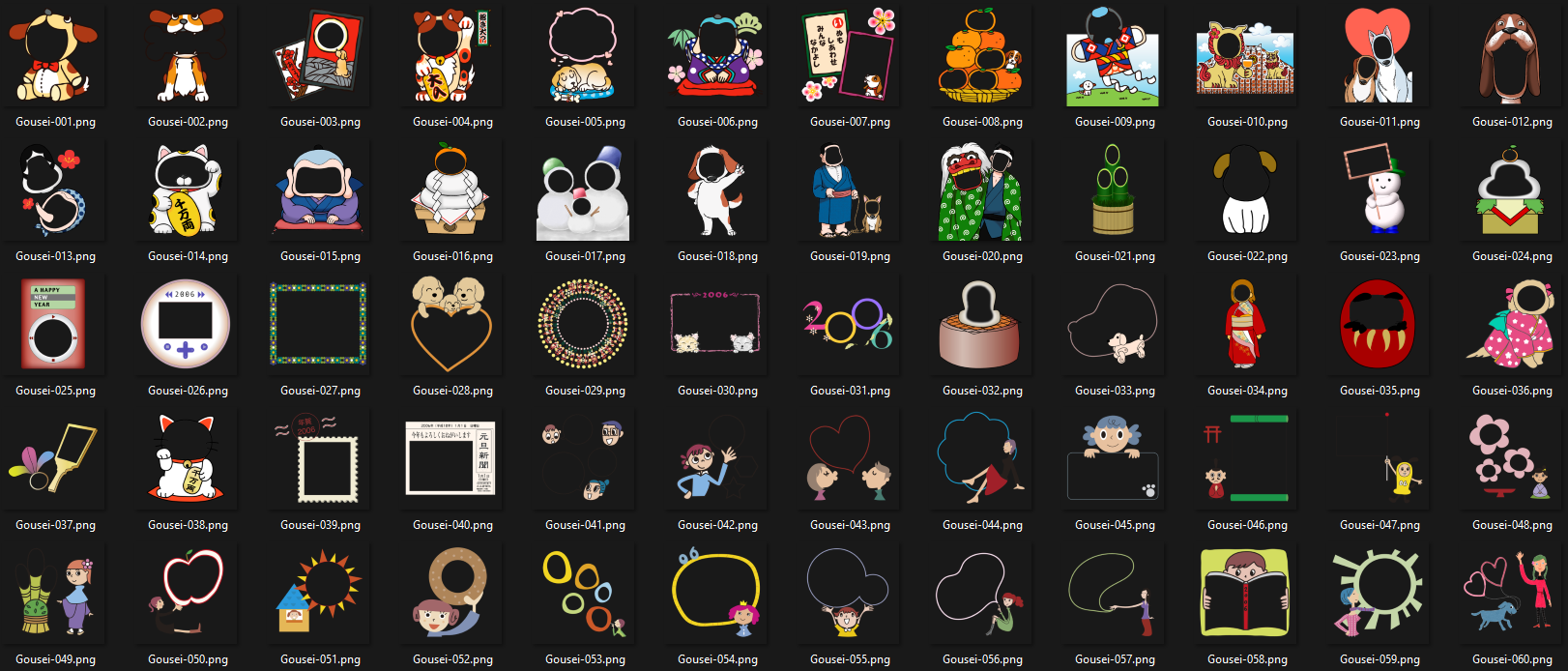This screenshot has height=671, width=1568.
Task: Open Gousei-054.png yellow bubble frame
Action: (x=717, y=596)
